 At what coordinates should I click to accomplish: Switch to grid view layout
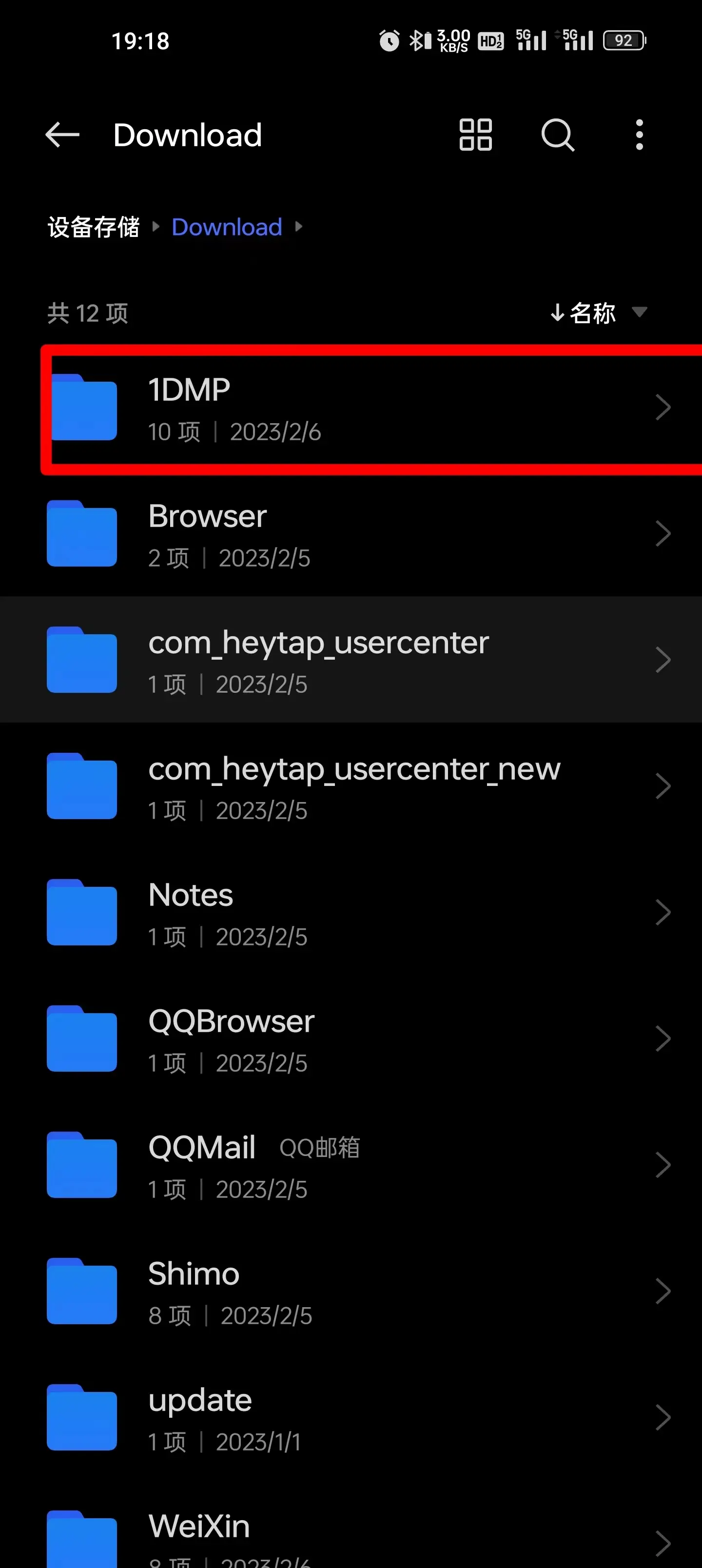[475, 135]
